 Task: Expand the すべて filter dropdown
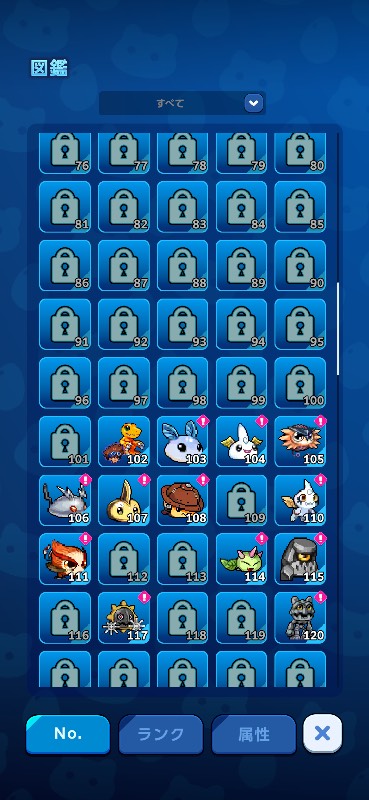(x=182, y=103)
